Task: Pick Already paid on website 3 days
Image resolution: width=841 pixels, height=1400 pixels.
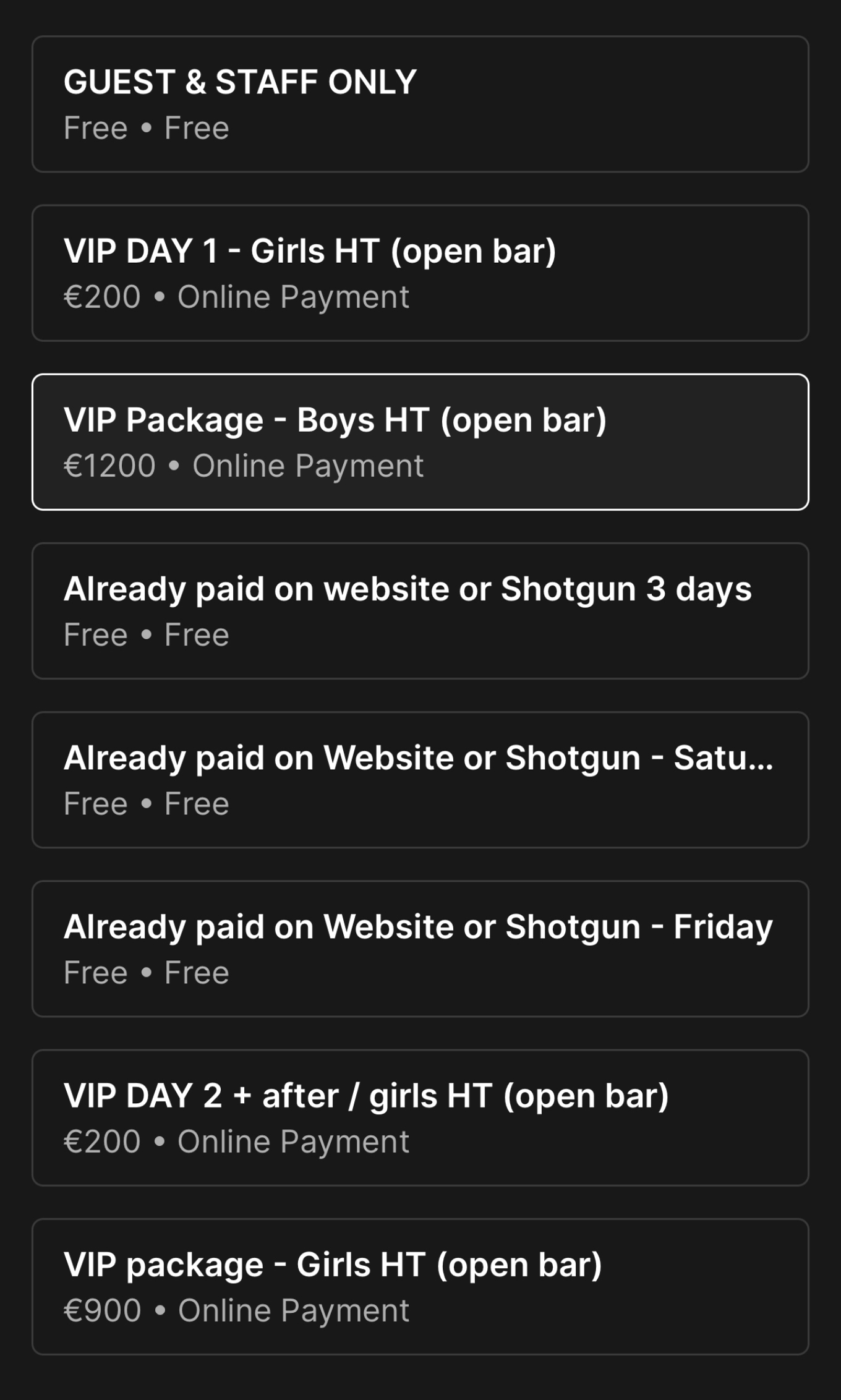Action: pyautogui.click(x=420, y=610)
